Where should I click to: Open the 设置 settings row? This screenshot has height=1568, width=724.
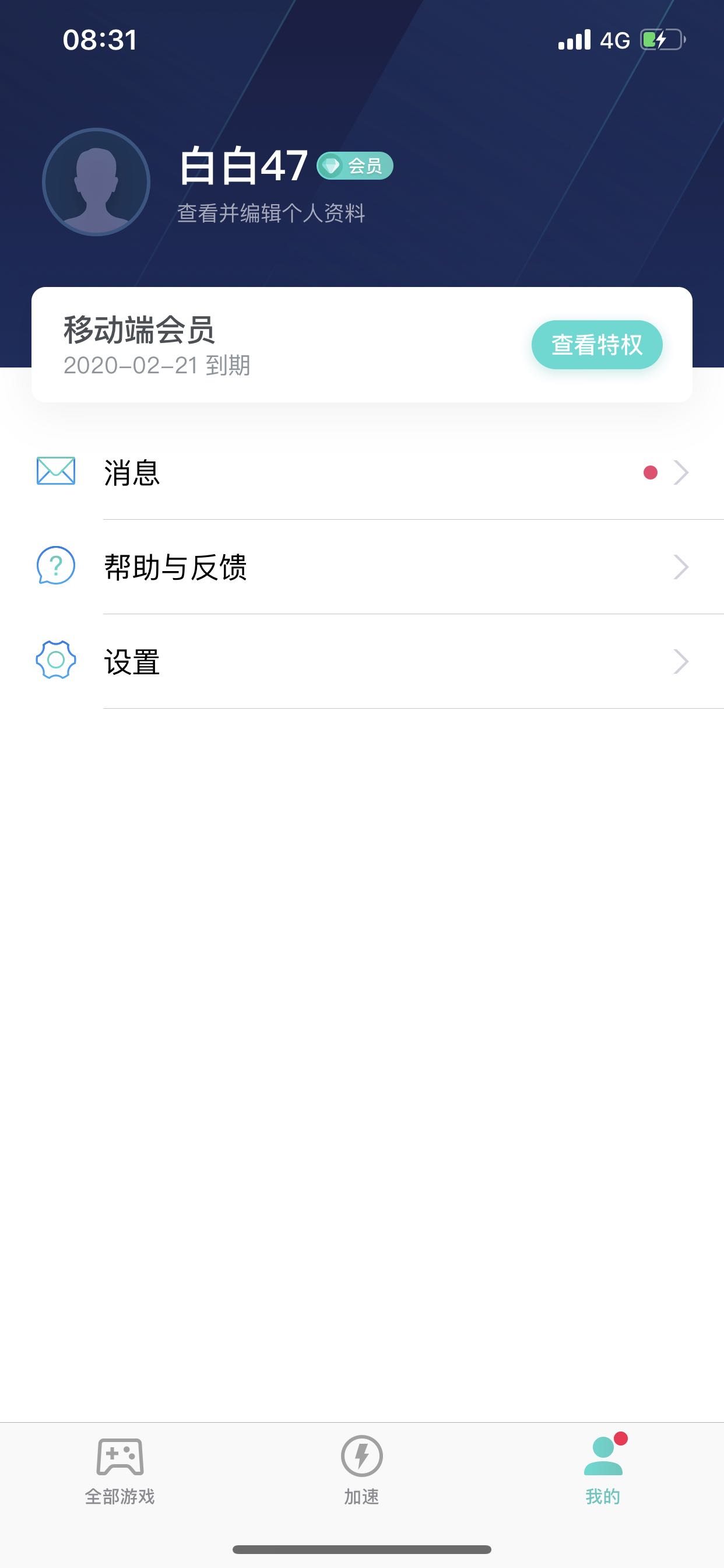coord(362,661)
